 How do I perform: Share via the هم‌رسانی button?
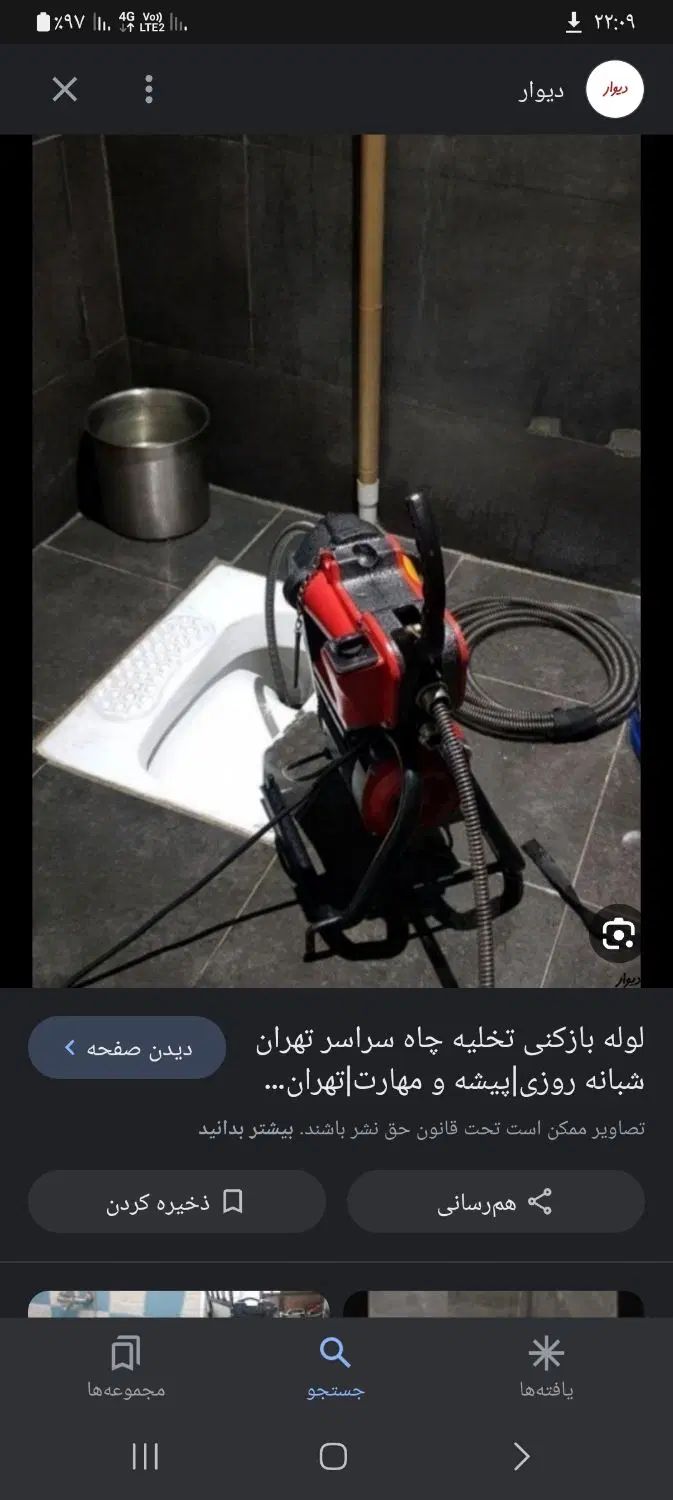click(x=495, y=1201)
